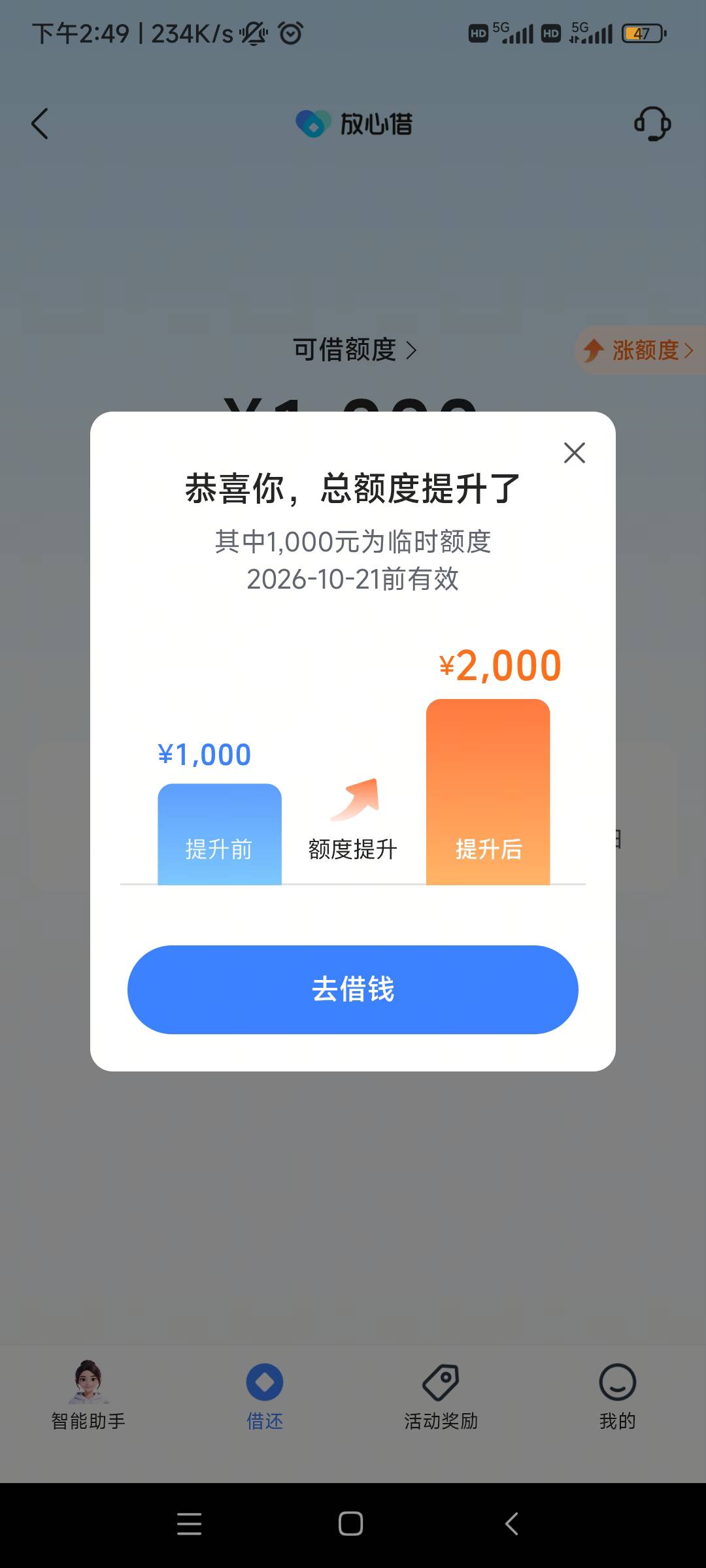Tap the 去借钱 button

pos(353,989)
